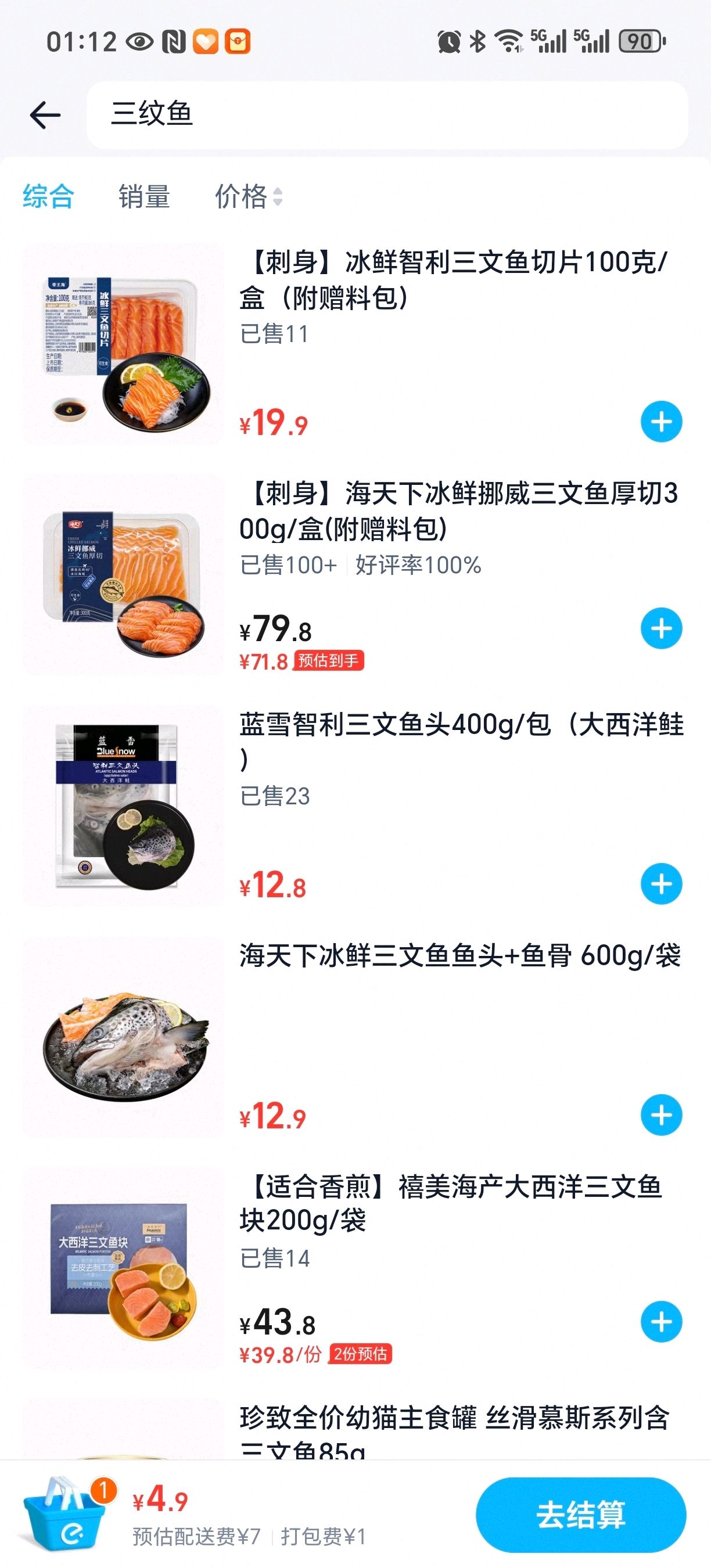This screenshot has width=711, height=1568.
Task: View 海天下冰鲜挪威三文鱼厚切300g product details
Action: click(458, 511)
